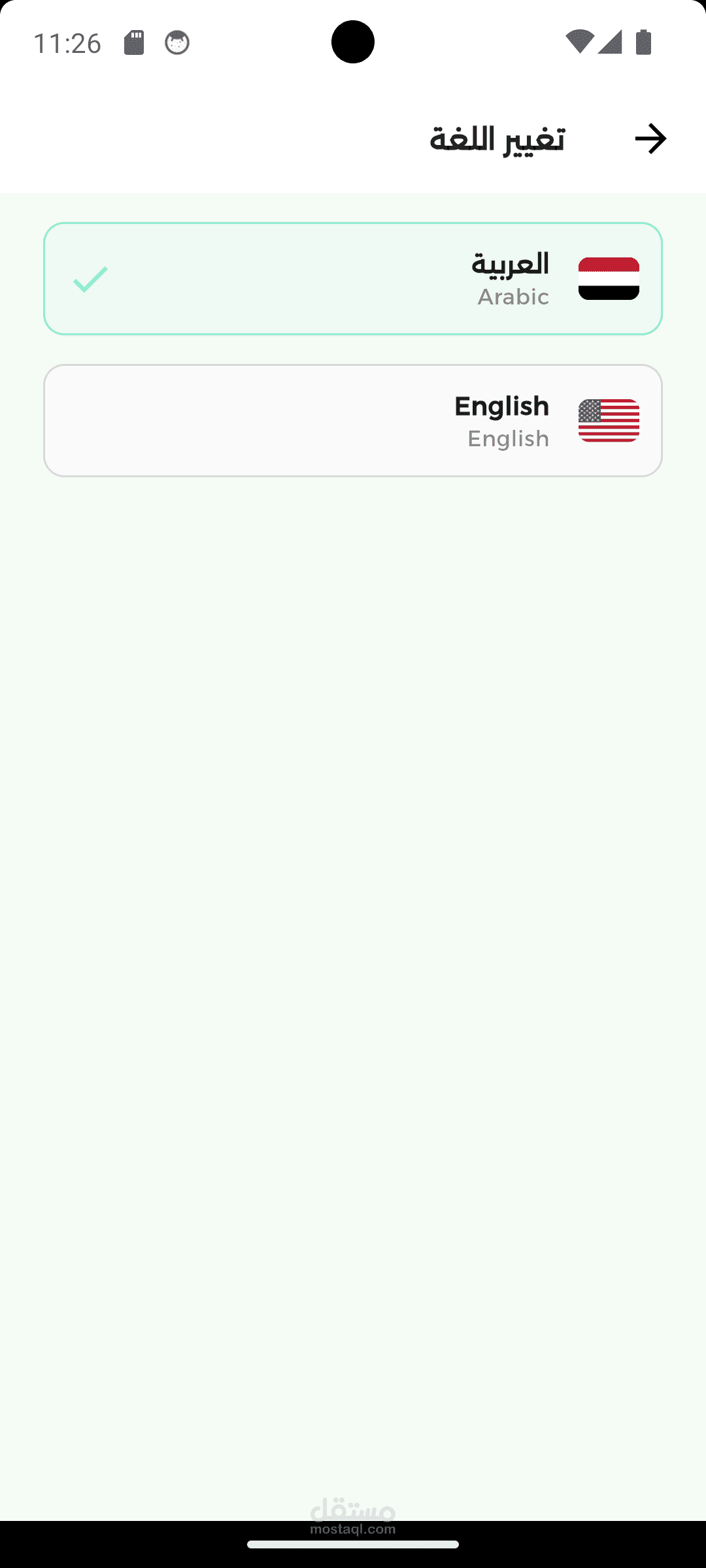The height and width of the screenshot is (1568, 706).
Task: Select the Arabic language option
Action: (353, 279)
